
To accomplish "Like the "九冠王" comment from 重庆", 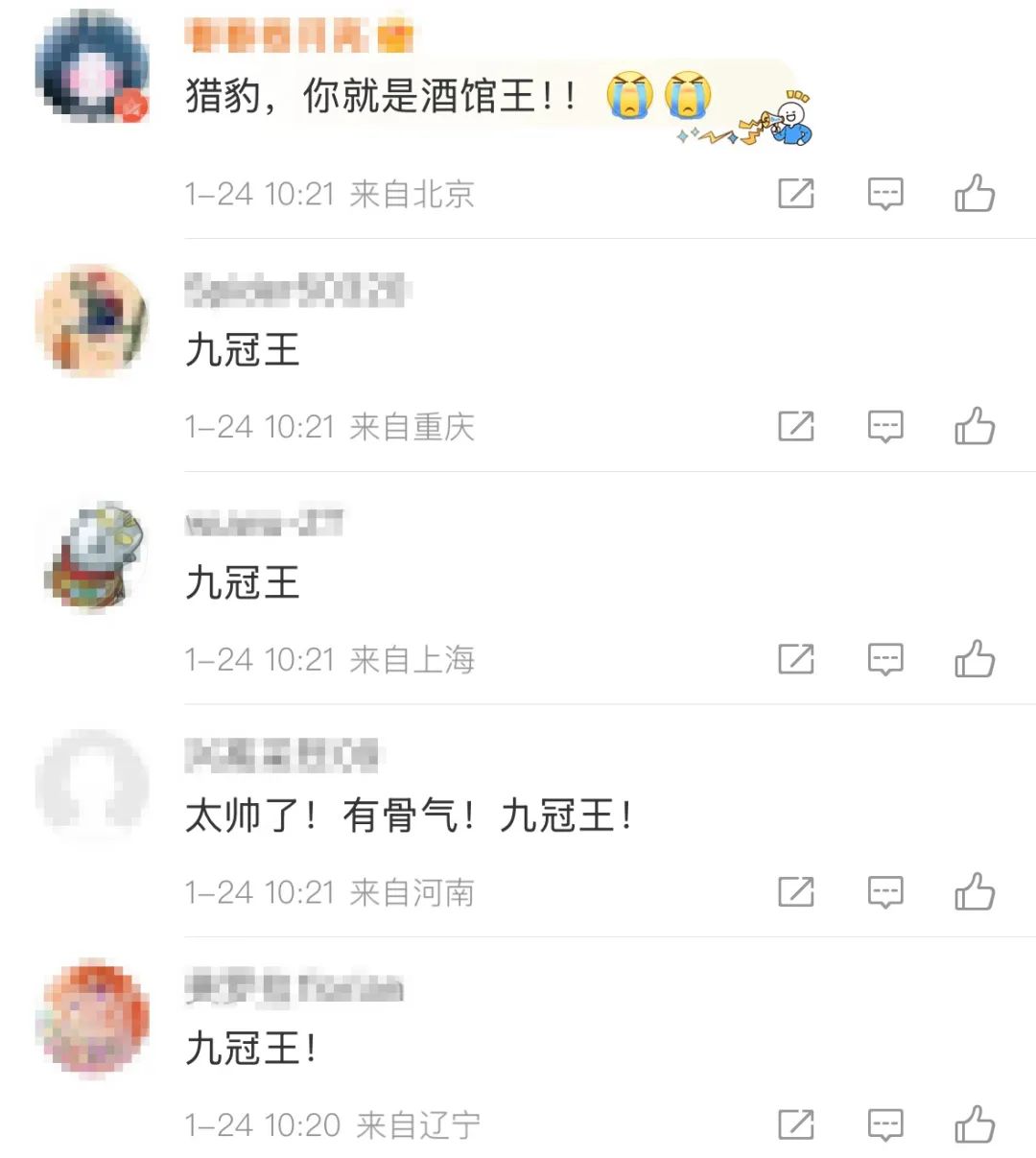I will (977, 427).
